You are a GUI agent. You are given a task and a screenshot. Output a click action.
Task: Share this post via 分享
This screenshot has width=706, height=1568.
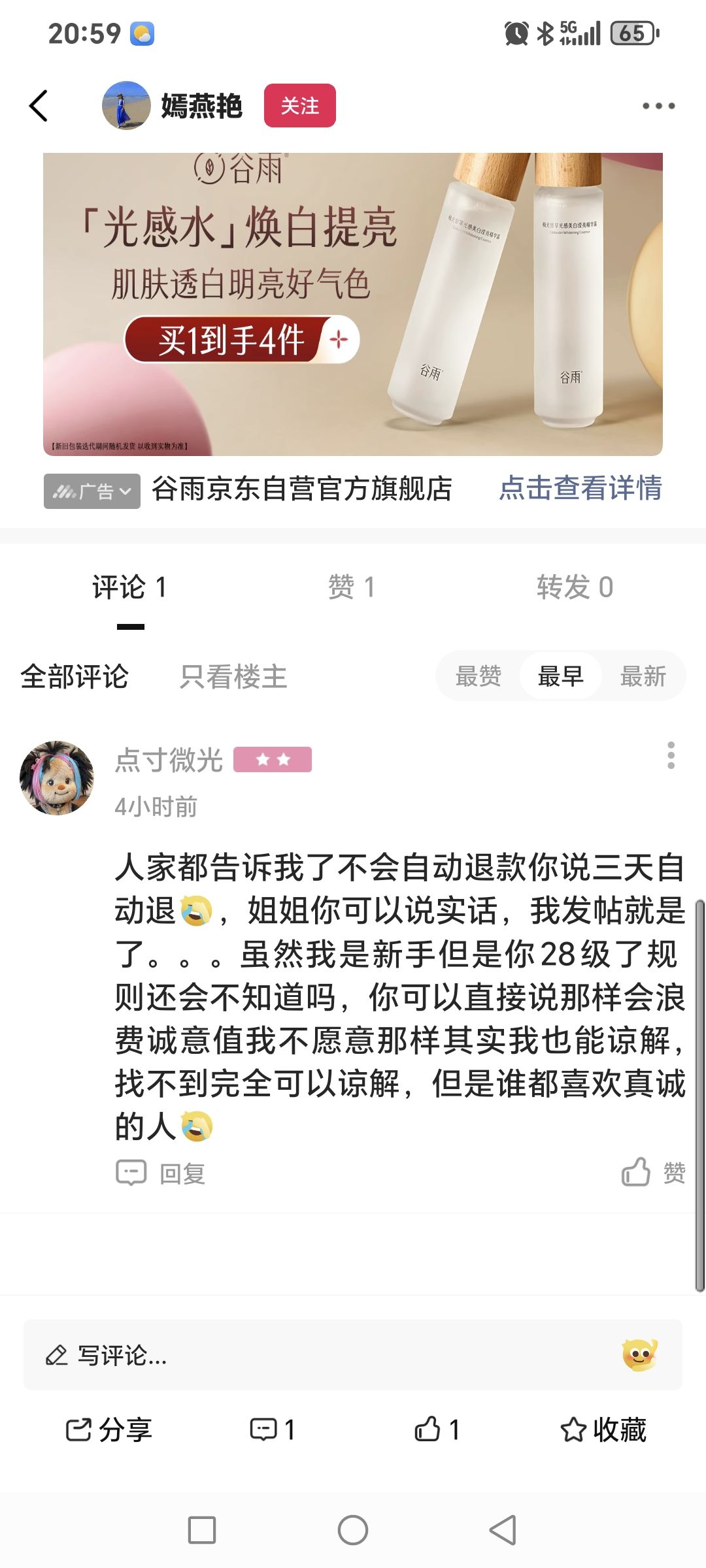(109, 1429)
